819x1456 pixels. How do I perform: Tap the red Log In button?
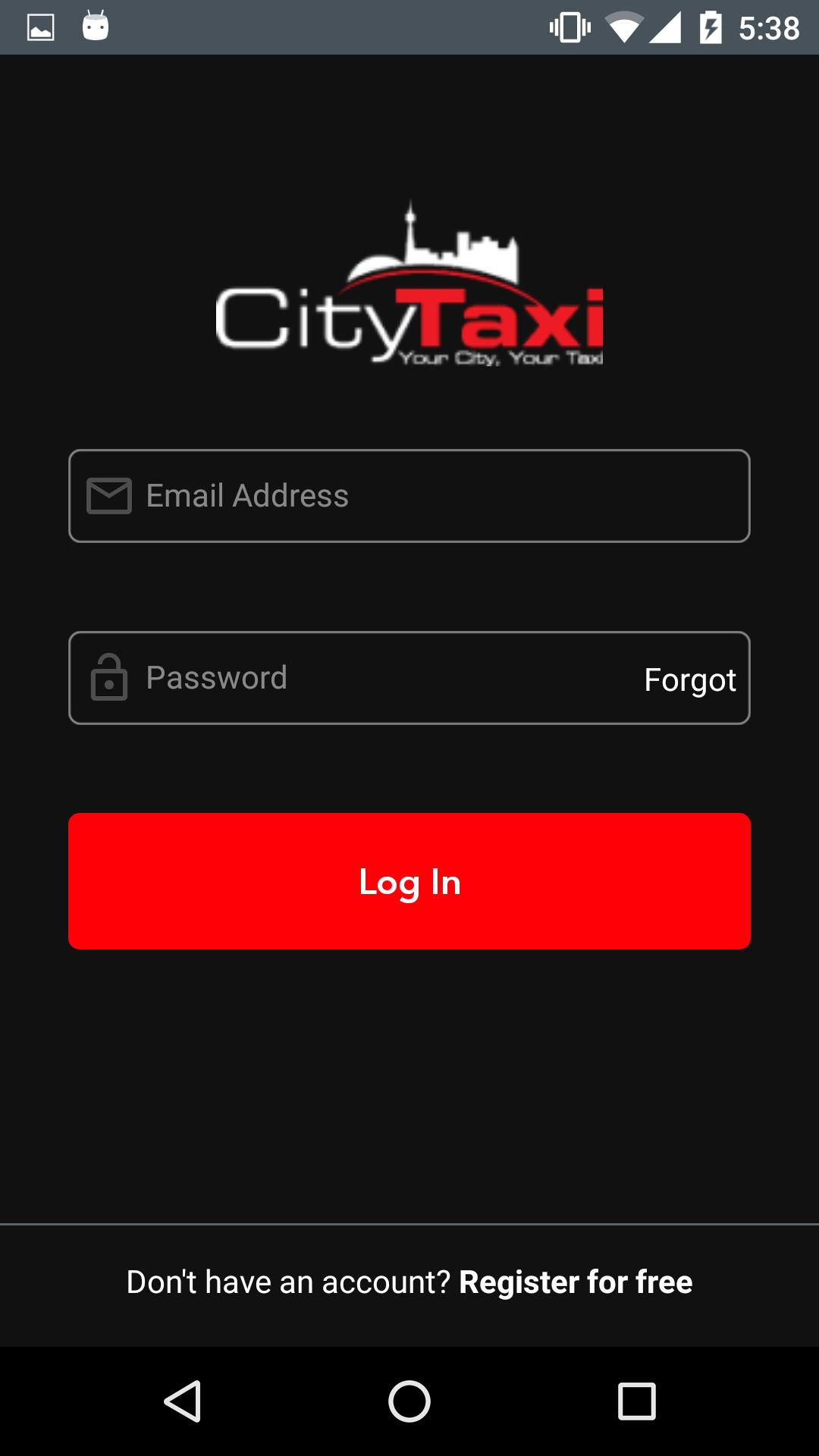[409, 881]
